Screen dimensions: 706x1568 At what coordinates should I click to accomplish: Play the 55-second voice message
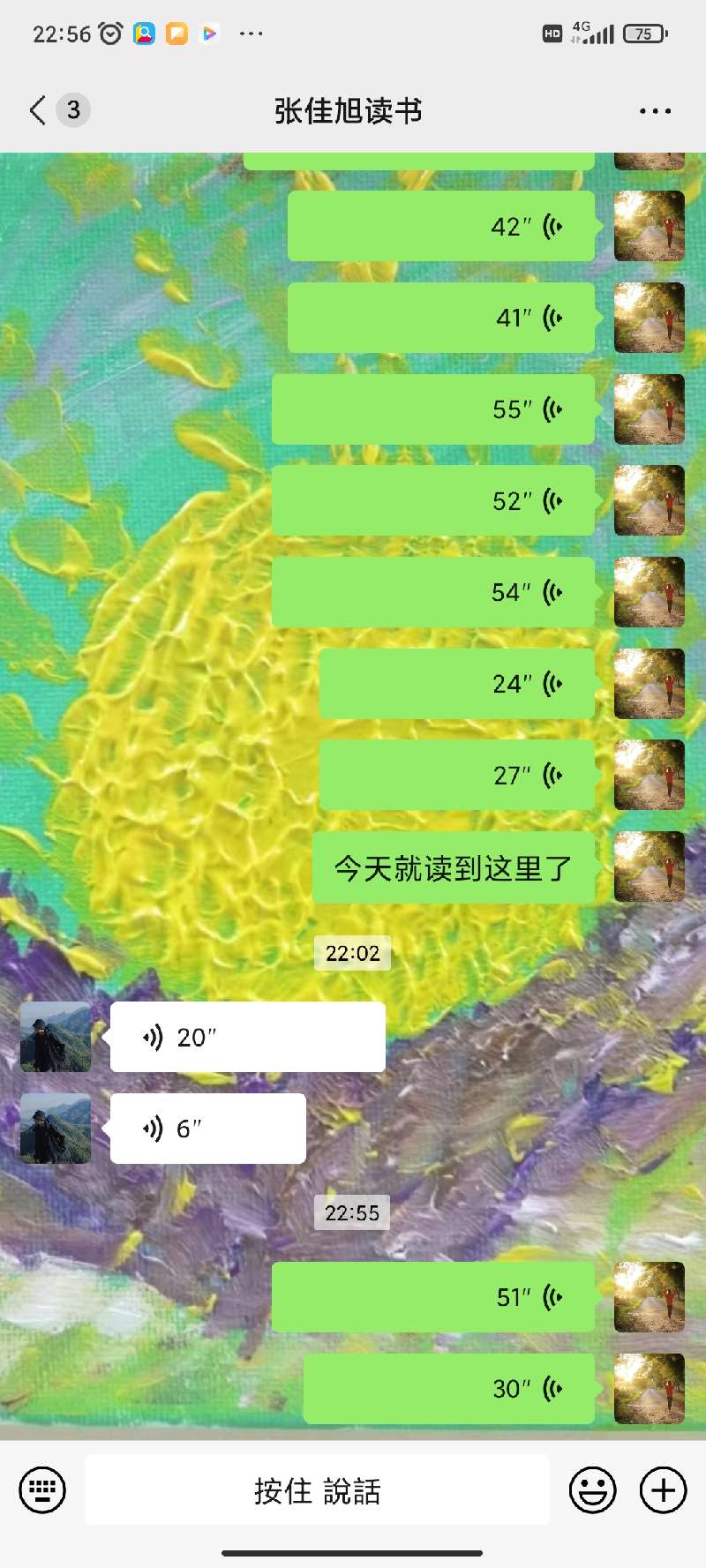(432, 409)
